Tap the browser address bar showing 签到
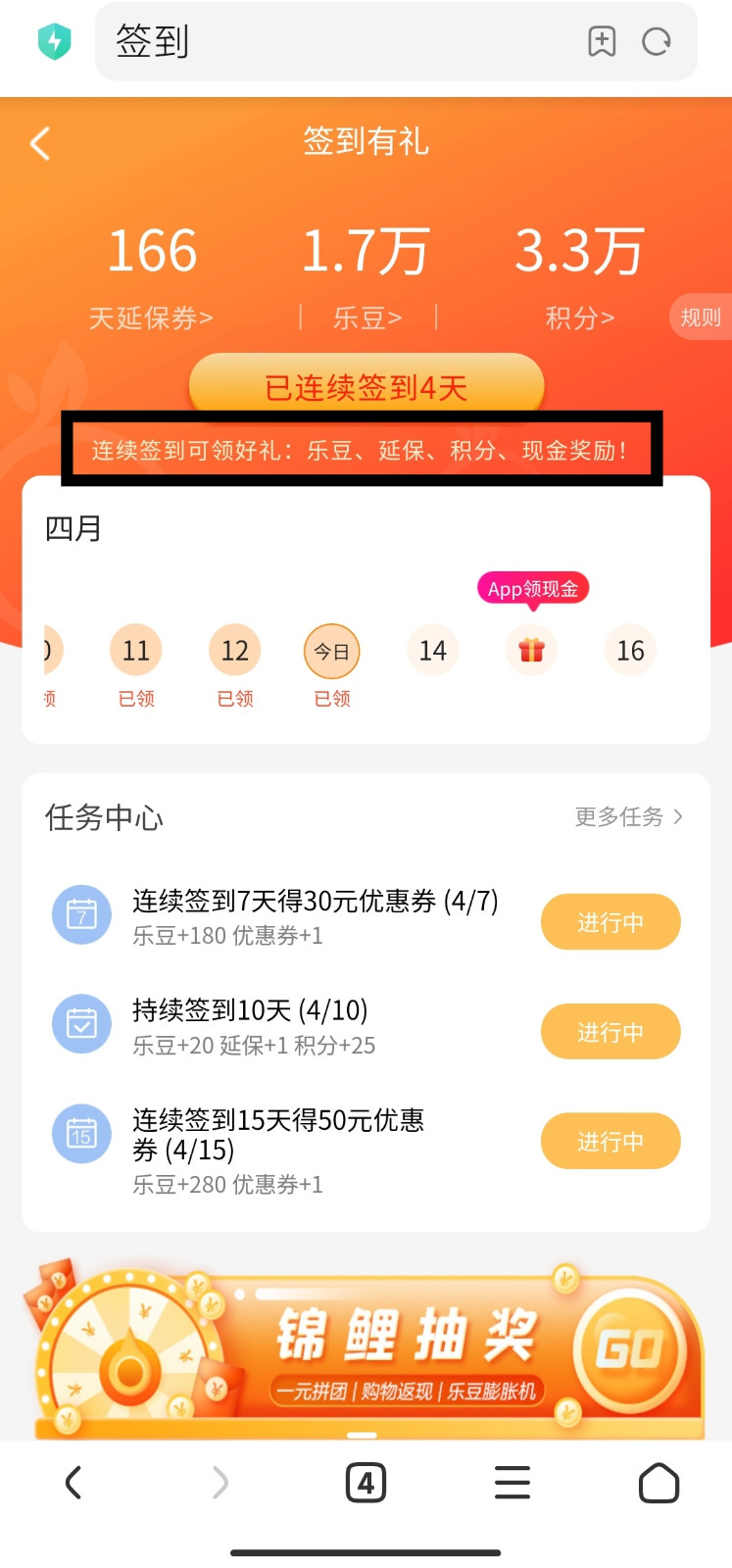This screenshot has width=732, height=1568. (333, 41)
